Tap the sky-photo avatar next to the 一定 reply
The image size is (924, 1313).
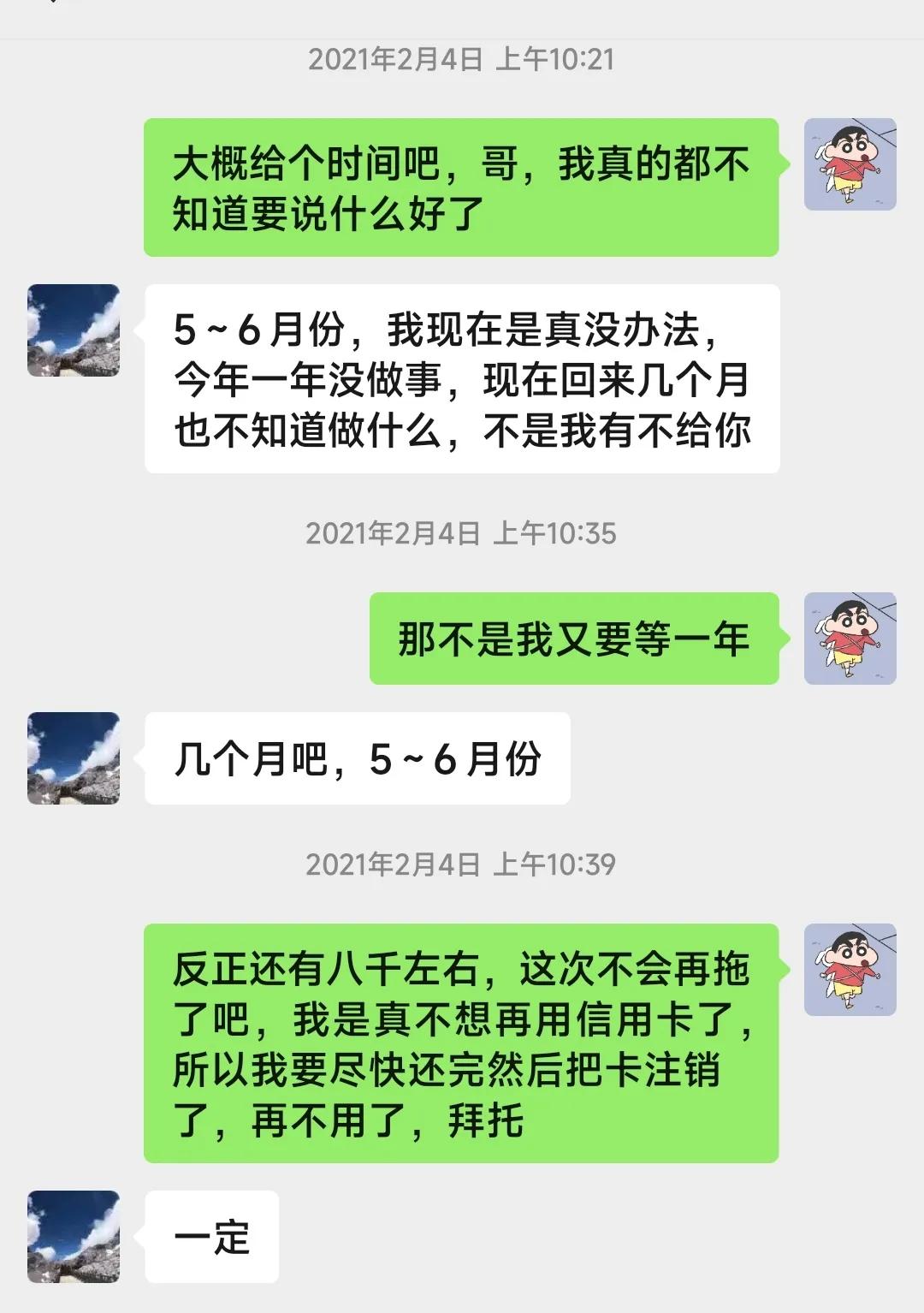pos(75,1237)
